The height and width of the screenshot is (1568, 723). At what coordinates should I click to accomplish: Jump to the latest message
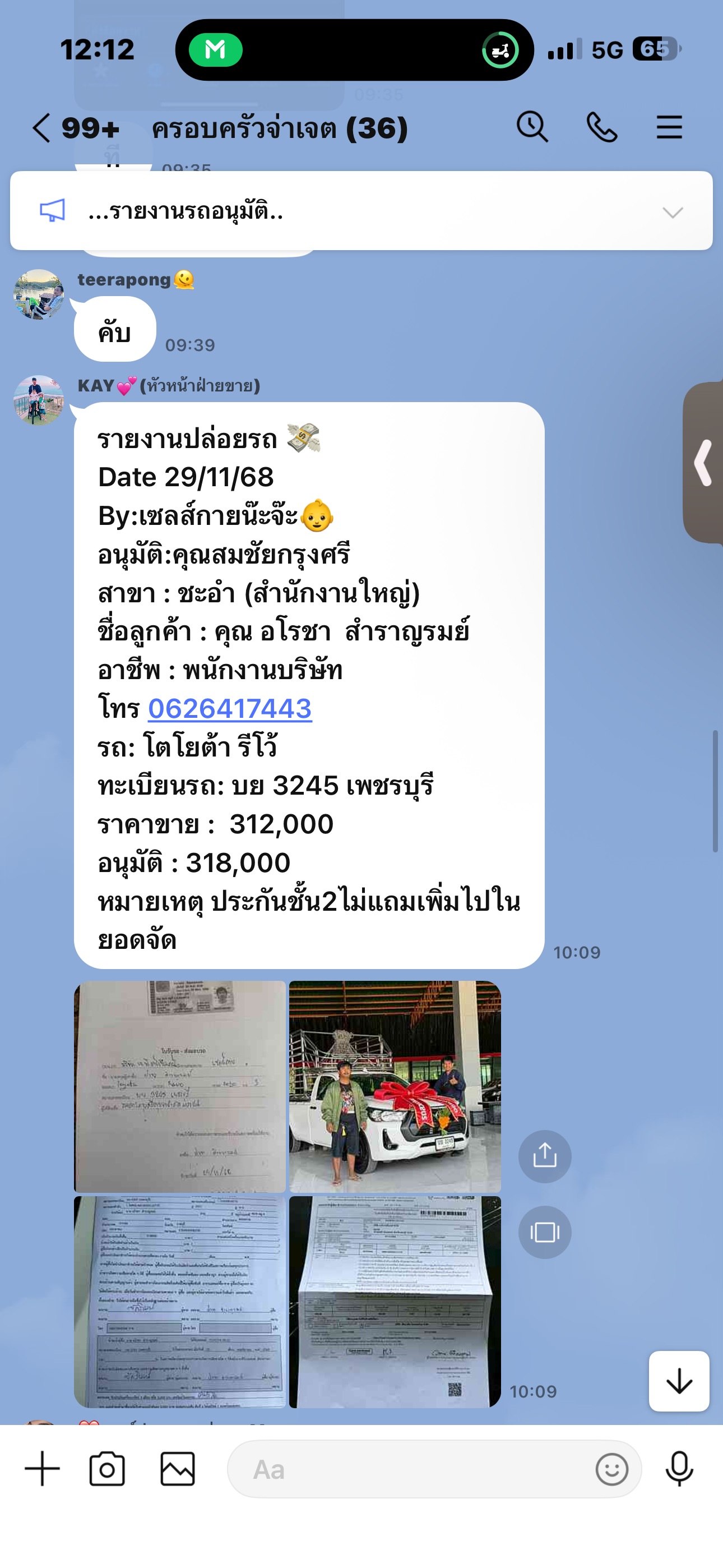(x=679, y=1381)
